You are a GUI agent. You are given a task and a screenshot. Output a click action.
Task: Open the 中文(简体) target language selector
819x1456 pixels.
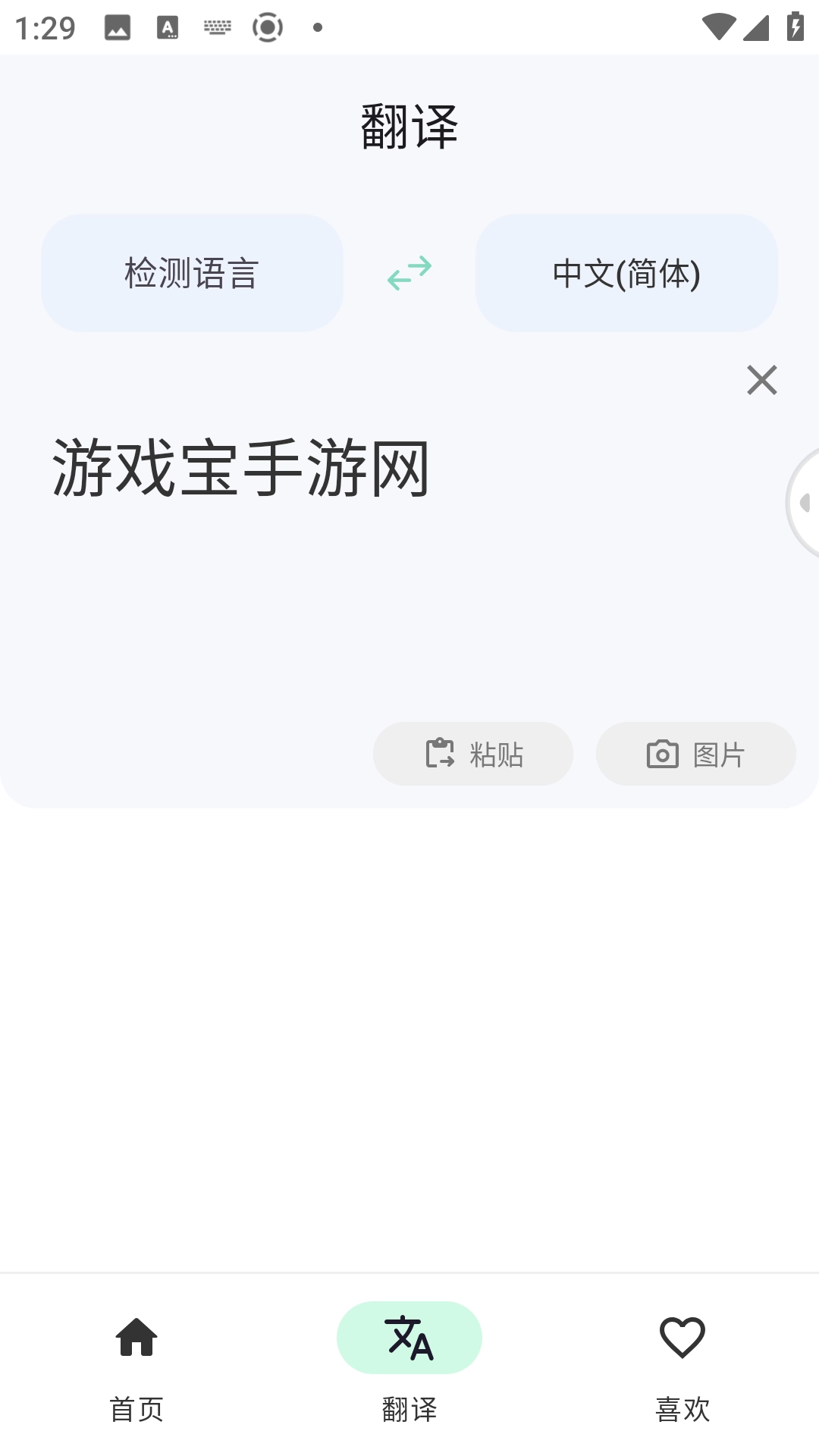pos(626,273)
